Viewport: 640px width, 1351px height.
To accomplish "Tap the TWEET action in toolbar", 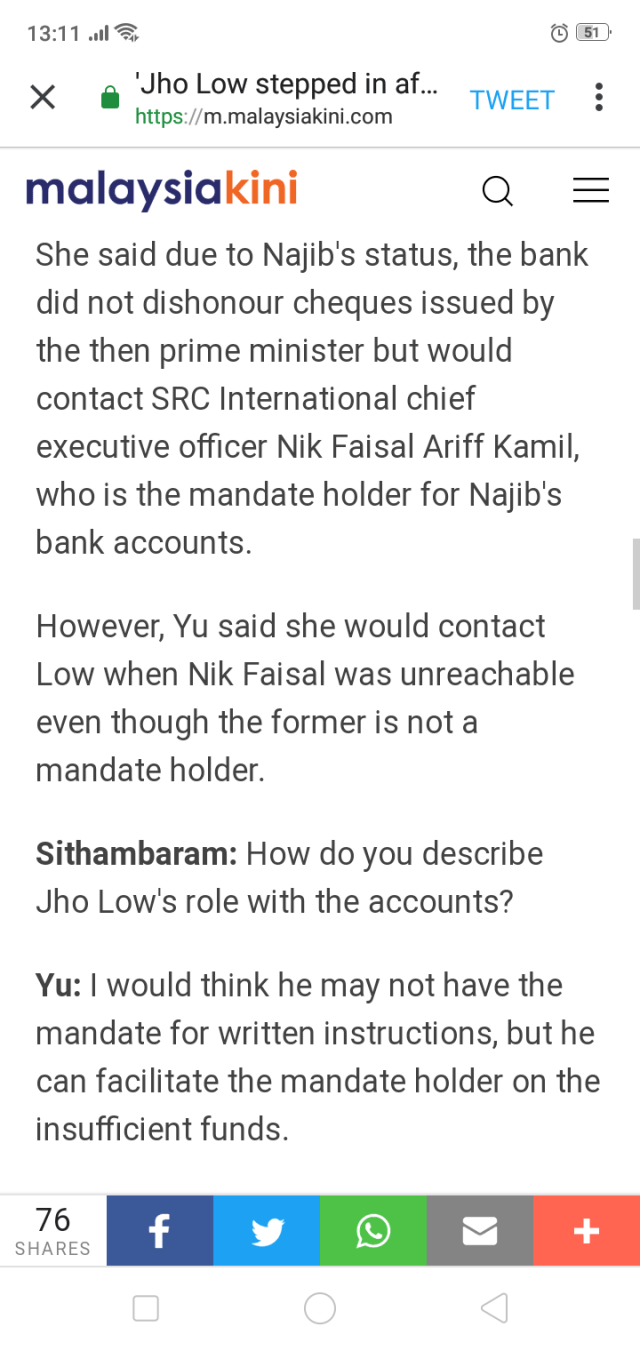I will point(512,100).
